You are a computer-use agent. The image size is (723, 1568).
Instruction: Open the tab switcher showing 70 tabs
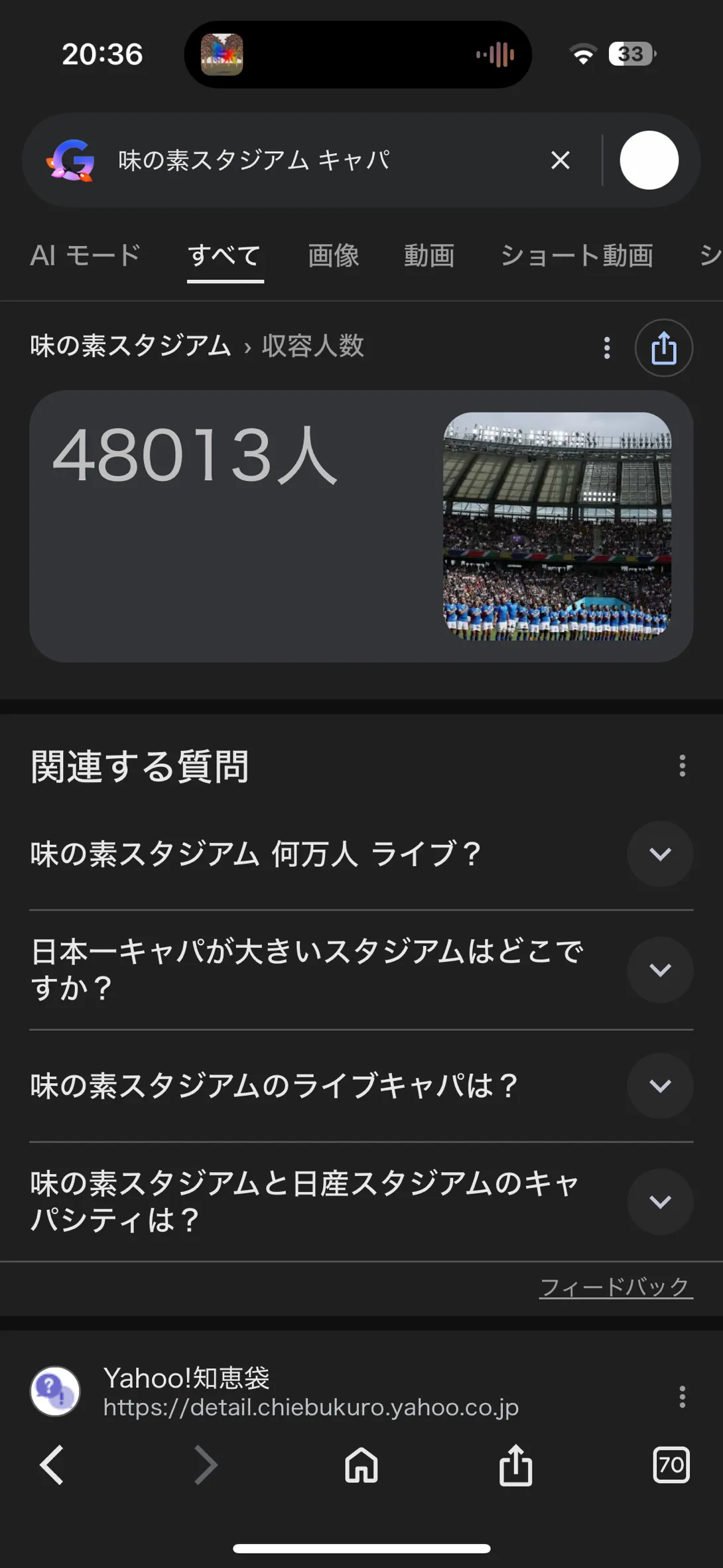point(671,1465)
